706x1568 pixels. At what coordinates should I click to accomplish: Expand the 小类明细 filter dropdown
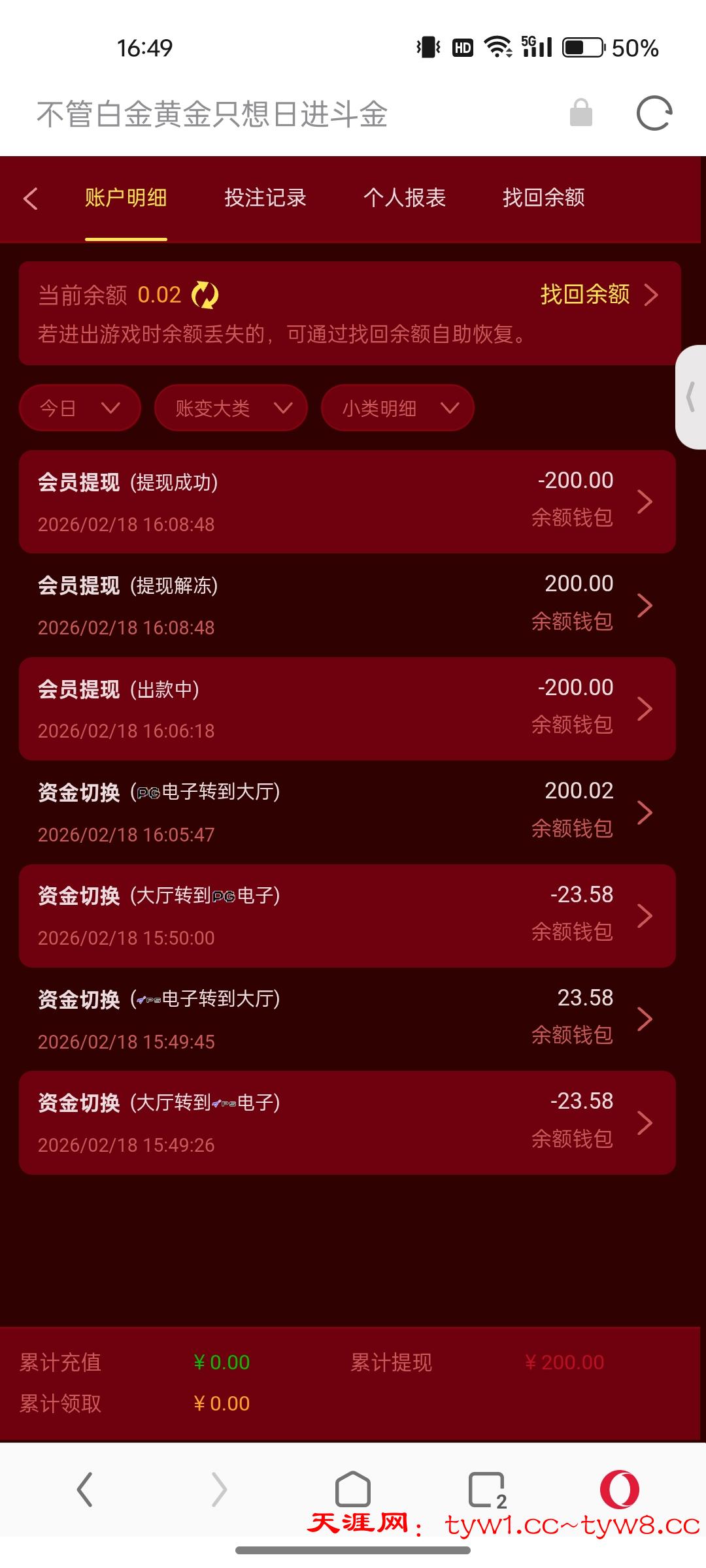[x=397, y=408]
